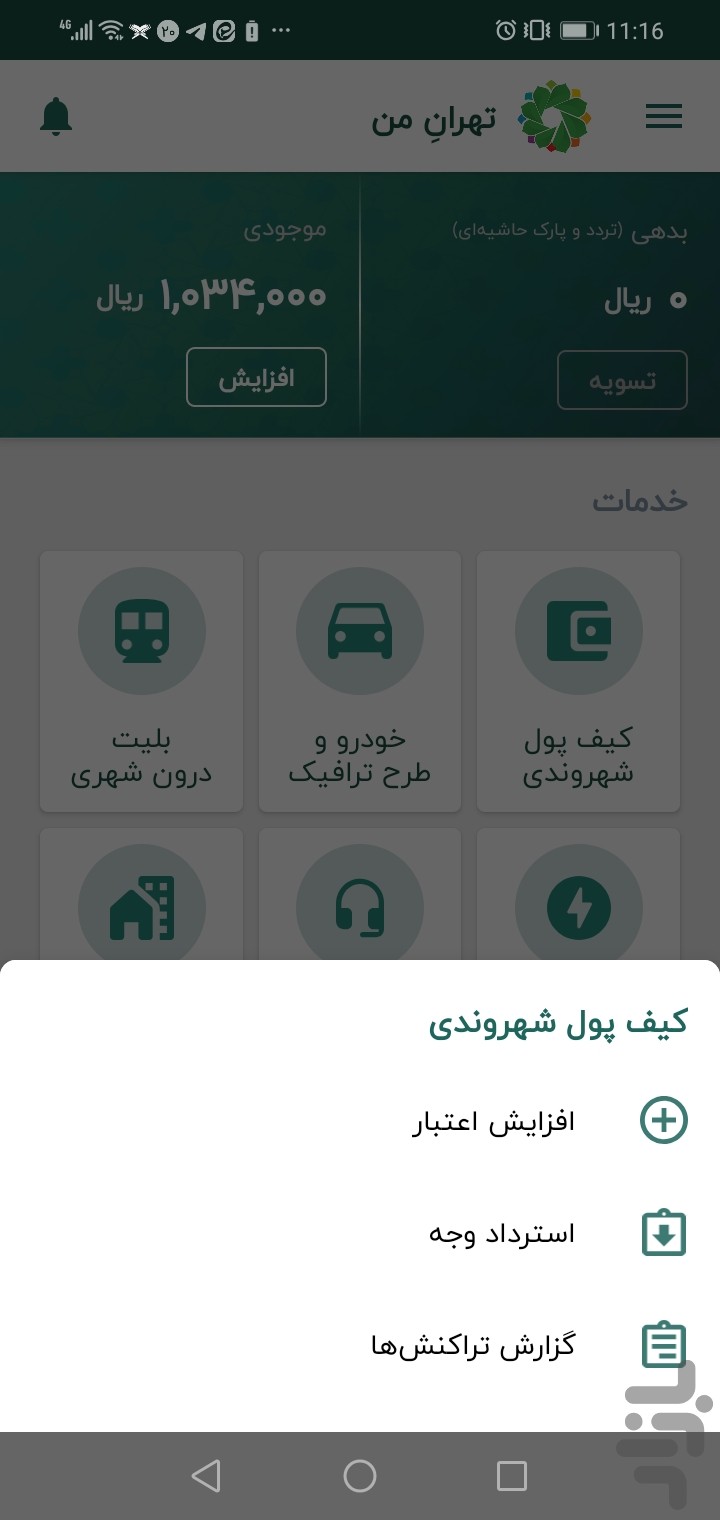Open the building service card
Viewport: 720px width, 1520px height.
[141, 900]
